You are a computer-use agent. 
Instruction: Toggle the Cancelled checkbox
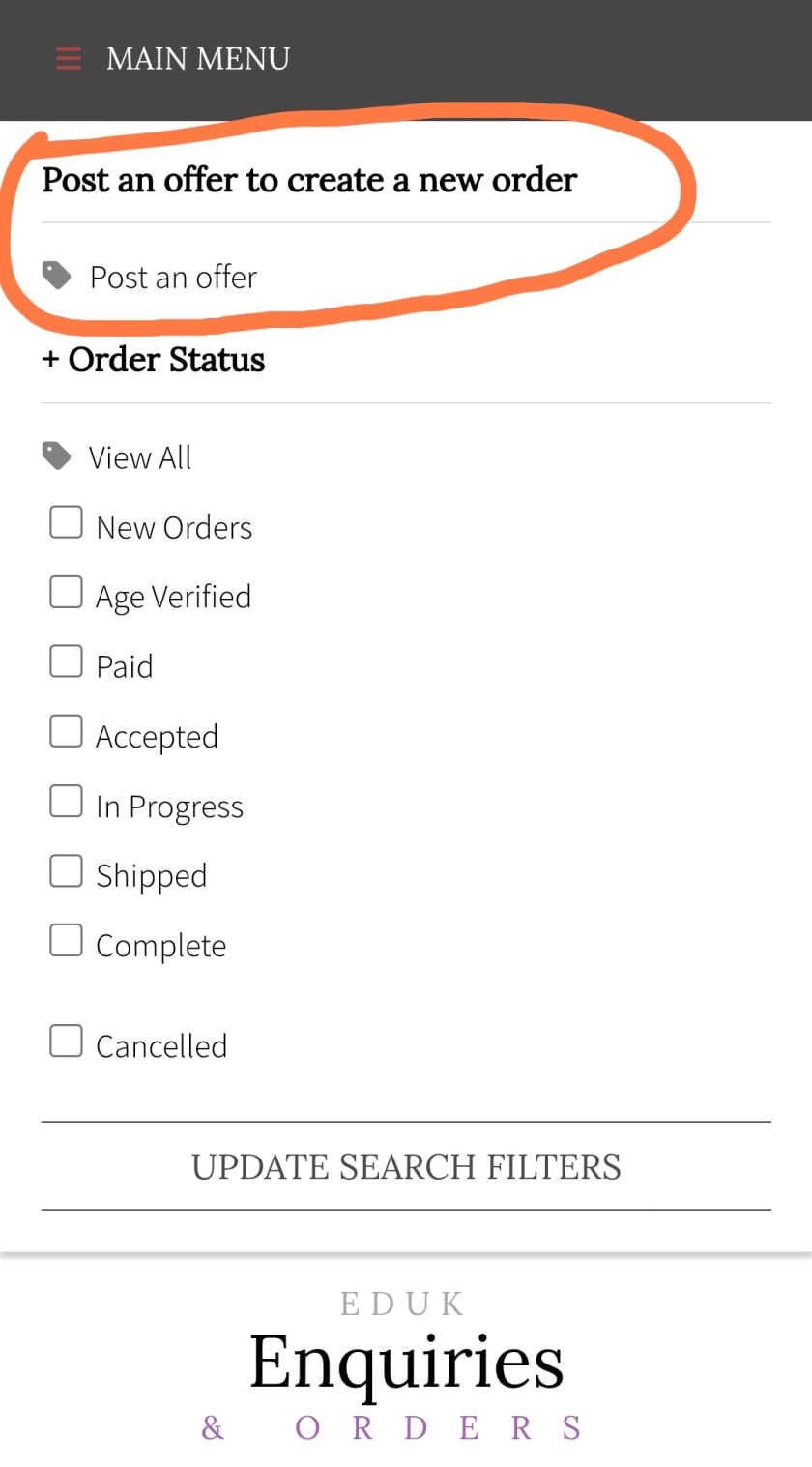click(x=66, y=1041)
